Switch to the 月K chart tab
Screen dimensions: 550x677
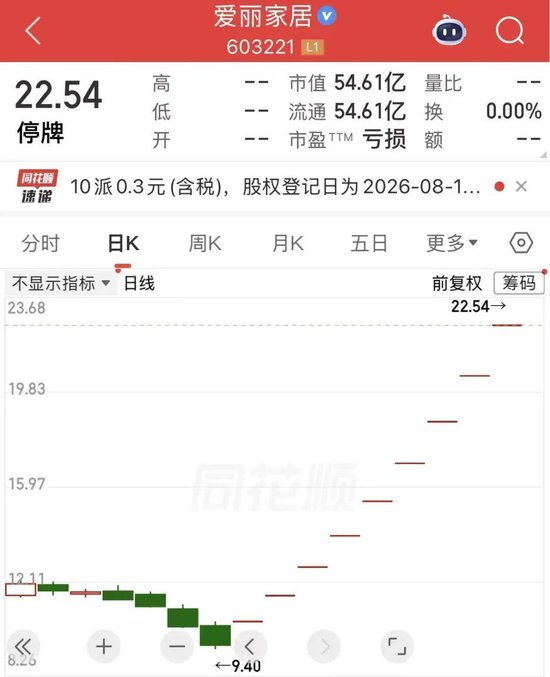(288, 243)
